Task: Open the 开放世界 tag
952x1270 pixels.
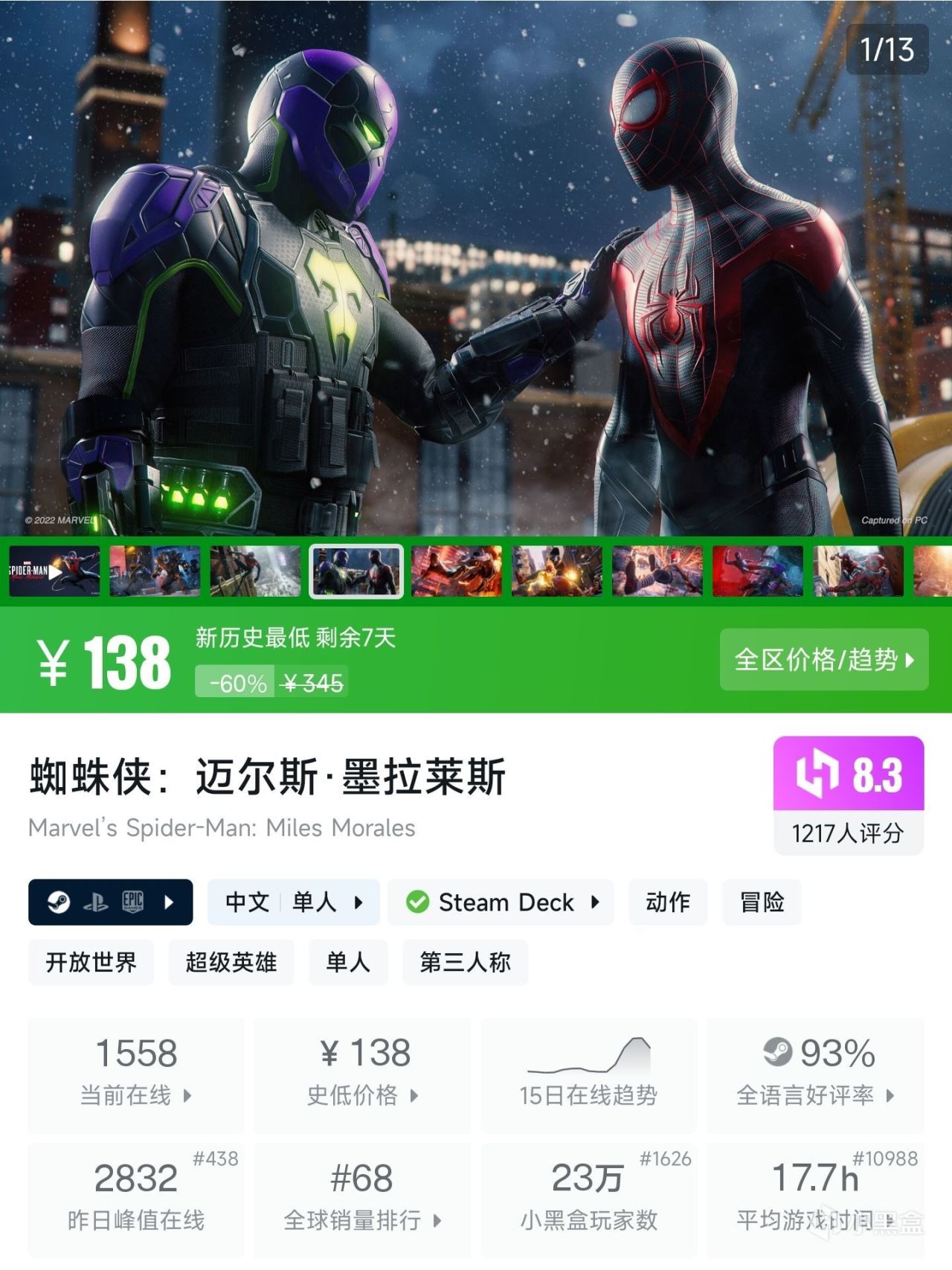Action: point(91,962)
